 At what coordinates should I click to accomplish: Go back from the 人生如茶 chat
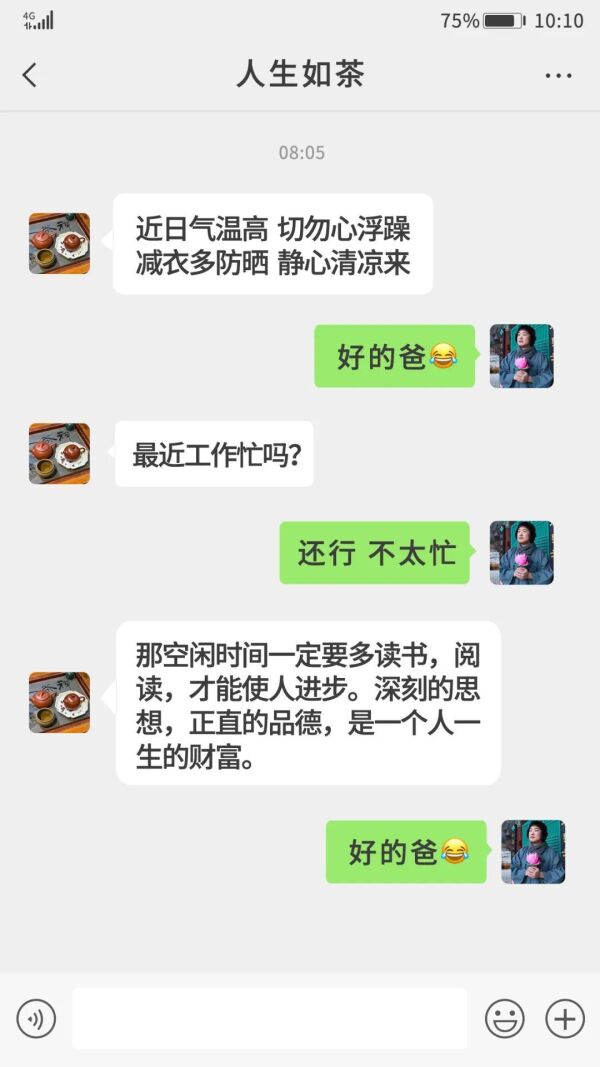point(30,75)
